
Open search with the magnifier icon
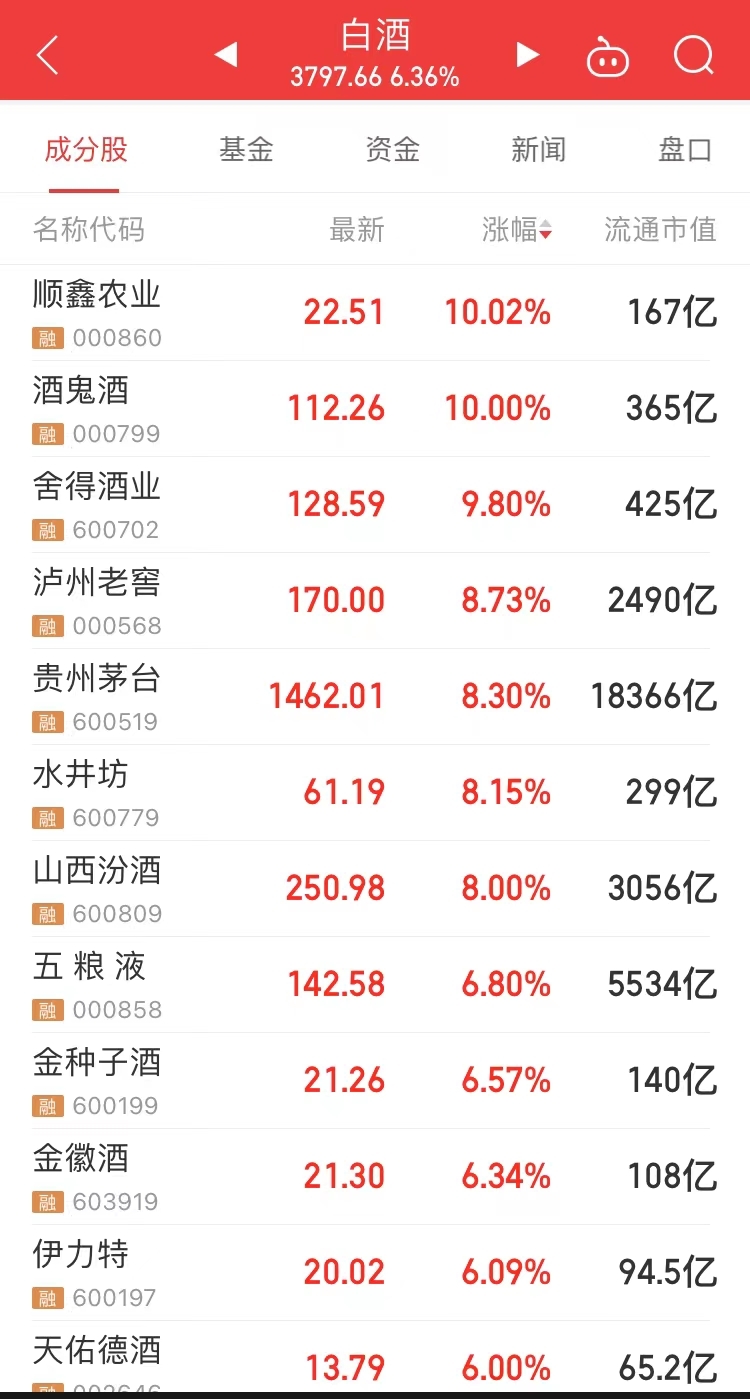pyautogui.click(x=693, y=55)
